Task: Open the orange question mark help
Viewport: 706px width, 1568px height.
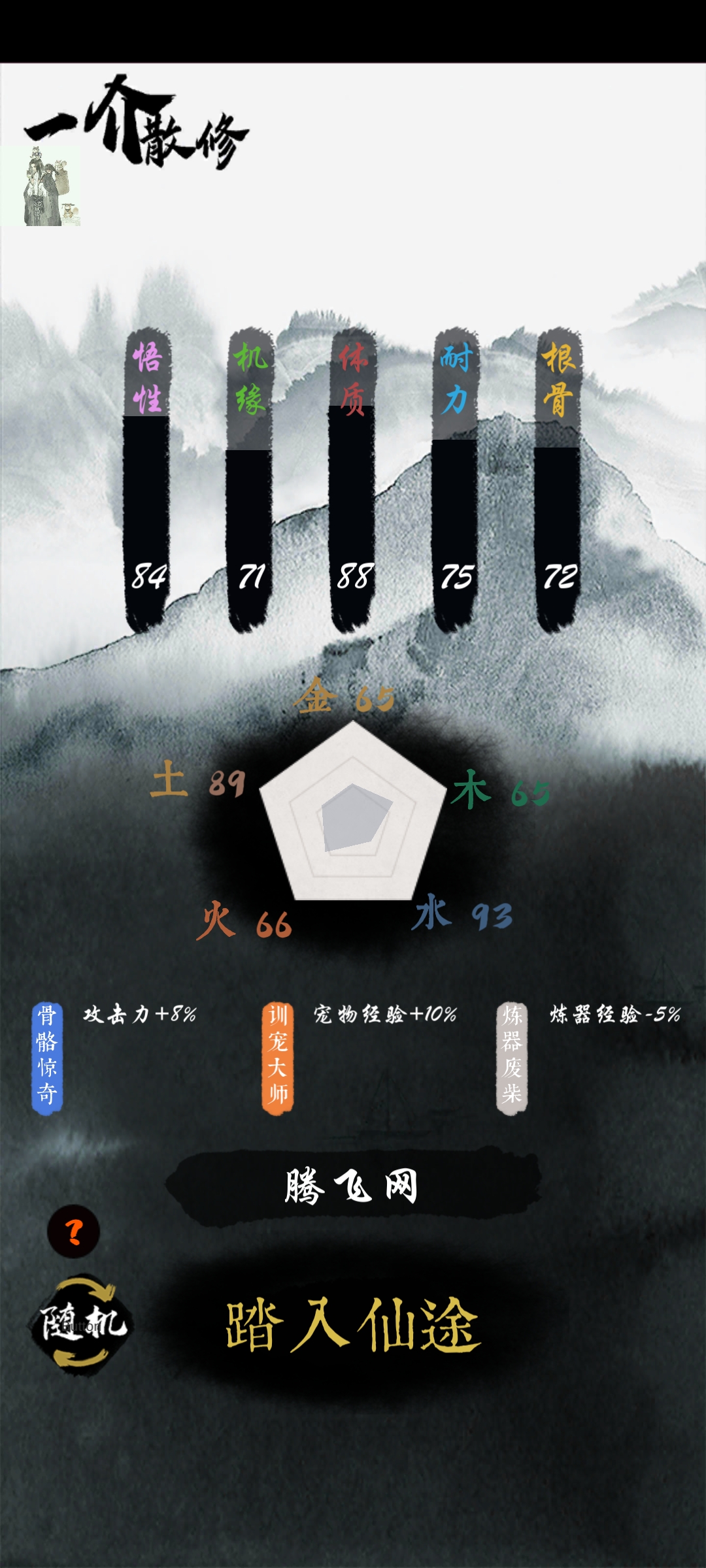Action: pyautogui.click(x=74, y=1232)
